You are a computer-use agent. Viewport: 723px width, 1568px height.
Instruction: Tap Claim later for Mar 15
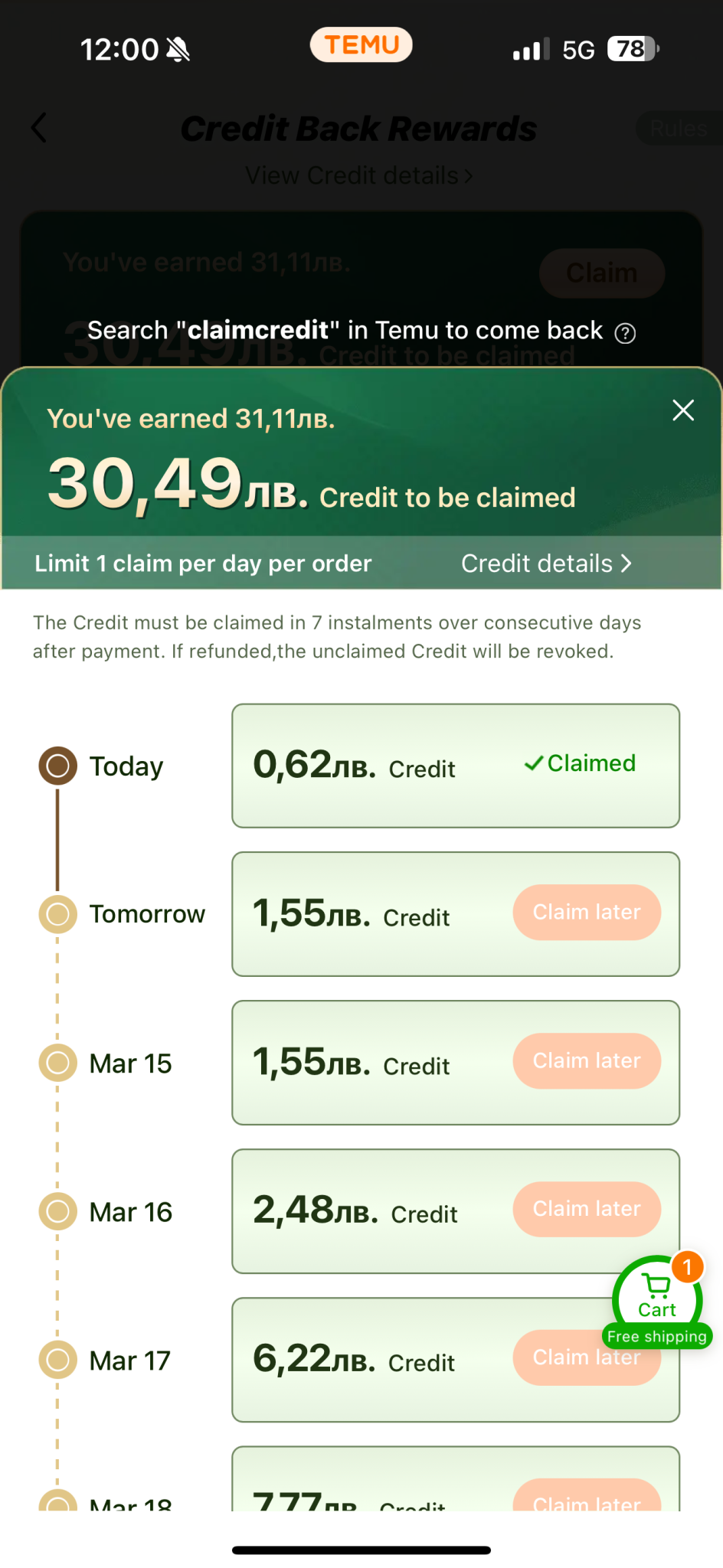point(586,1061)
